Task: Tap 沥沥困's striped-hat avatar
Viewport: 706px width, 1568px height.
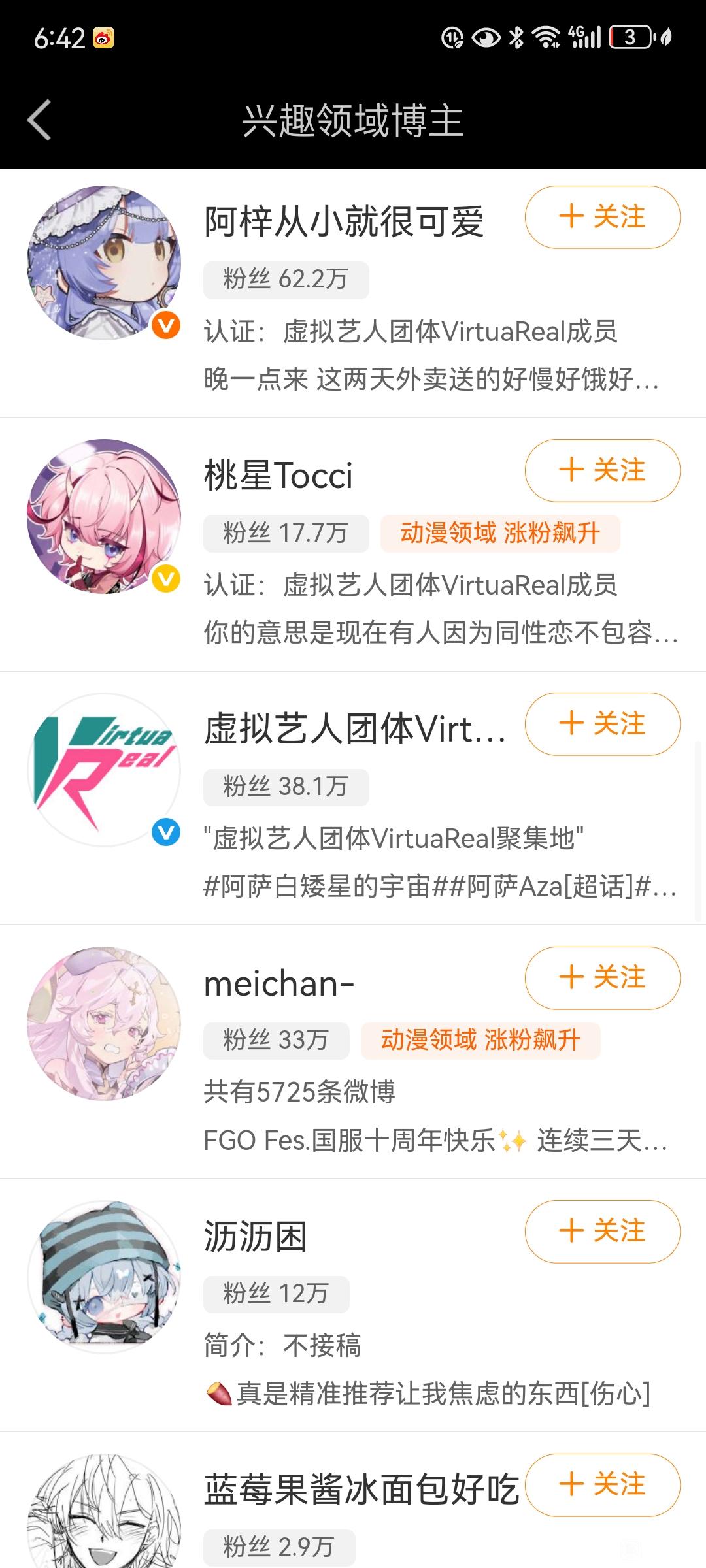Action: point(104,1277)
